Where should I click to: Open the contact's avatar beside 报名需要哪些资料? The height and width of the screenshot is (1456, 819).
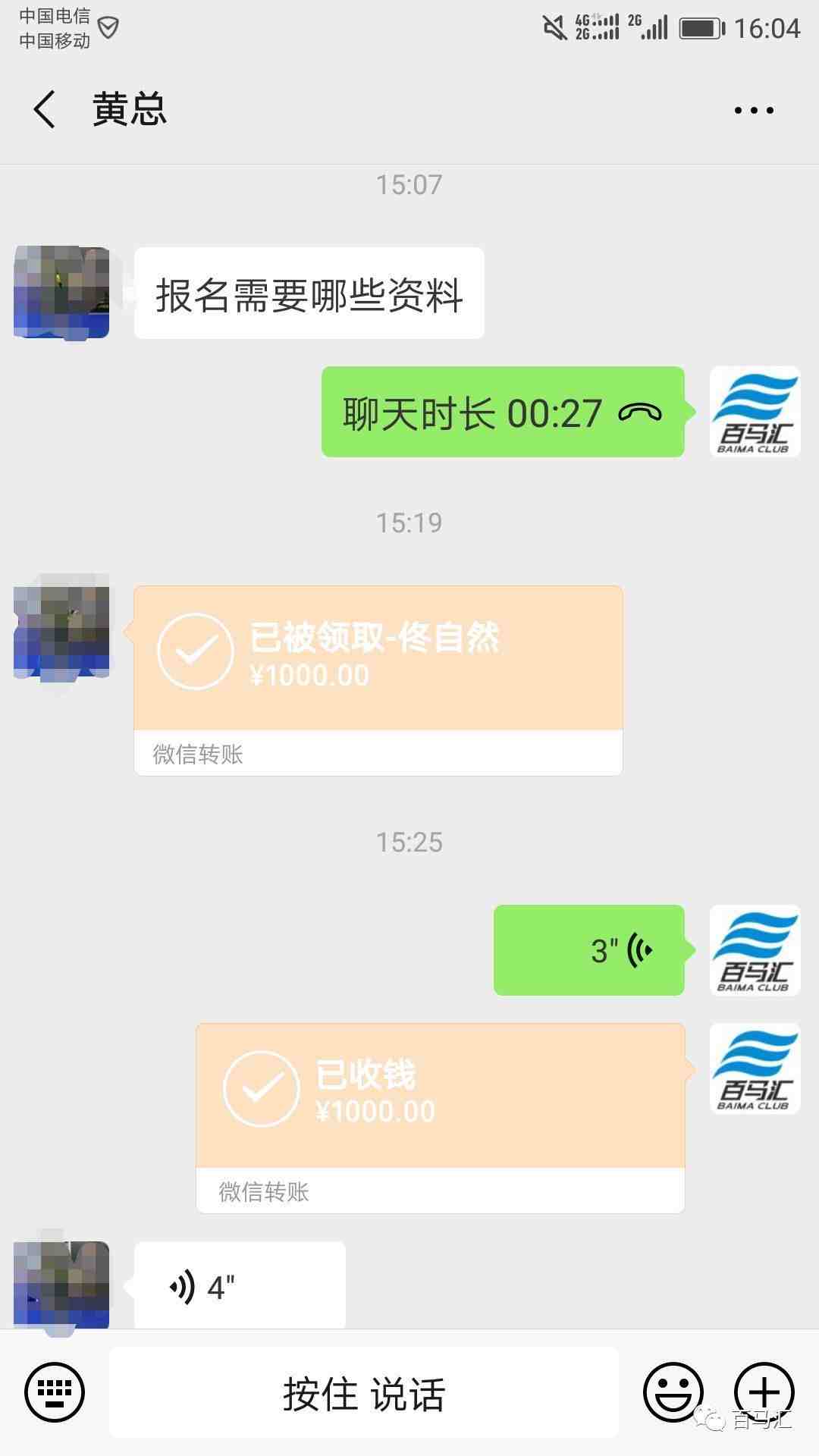[x=62, y=292]
